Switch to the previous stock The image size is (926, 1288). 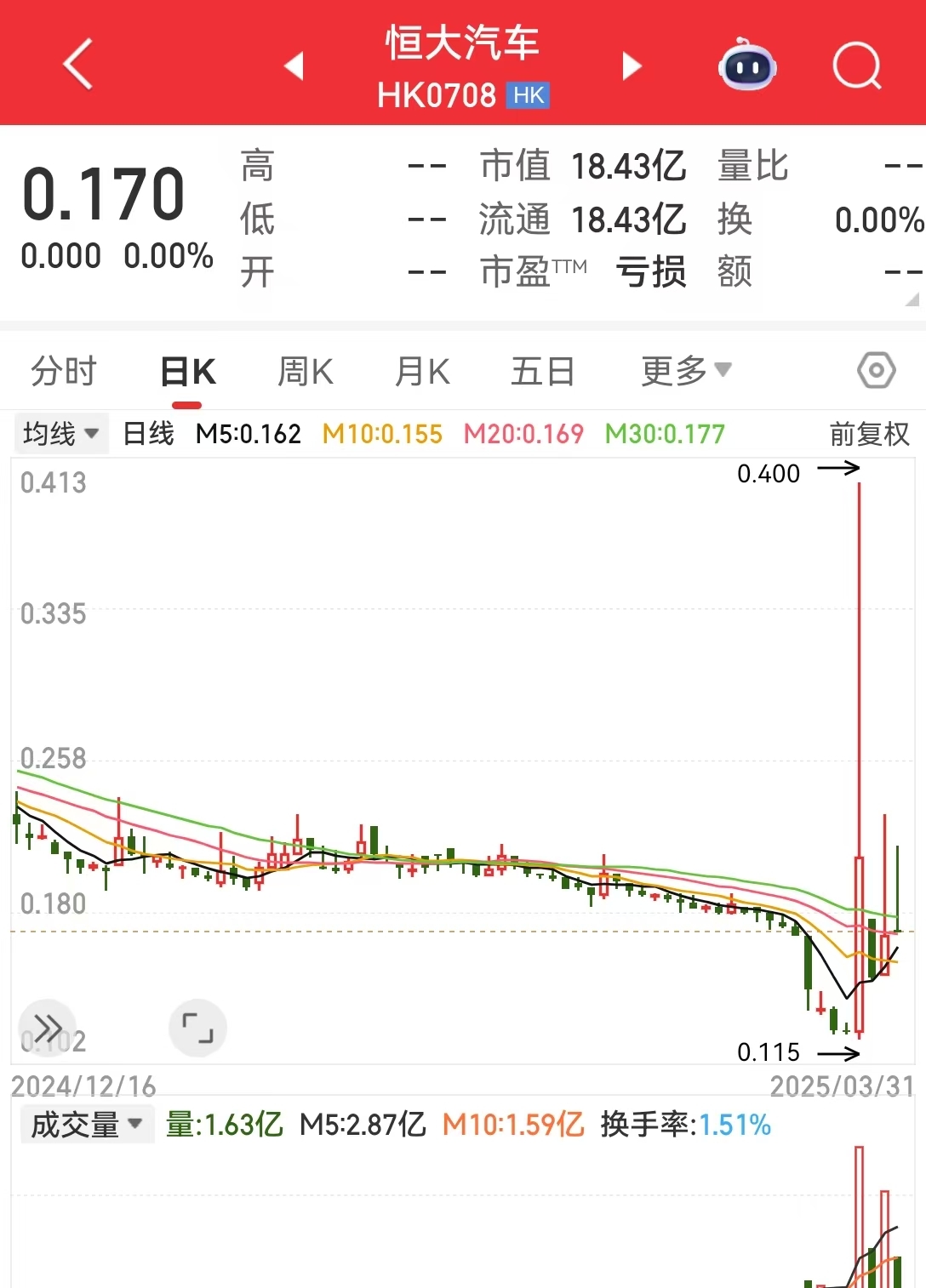pos(294,66)
